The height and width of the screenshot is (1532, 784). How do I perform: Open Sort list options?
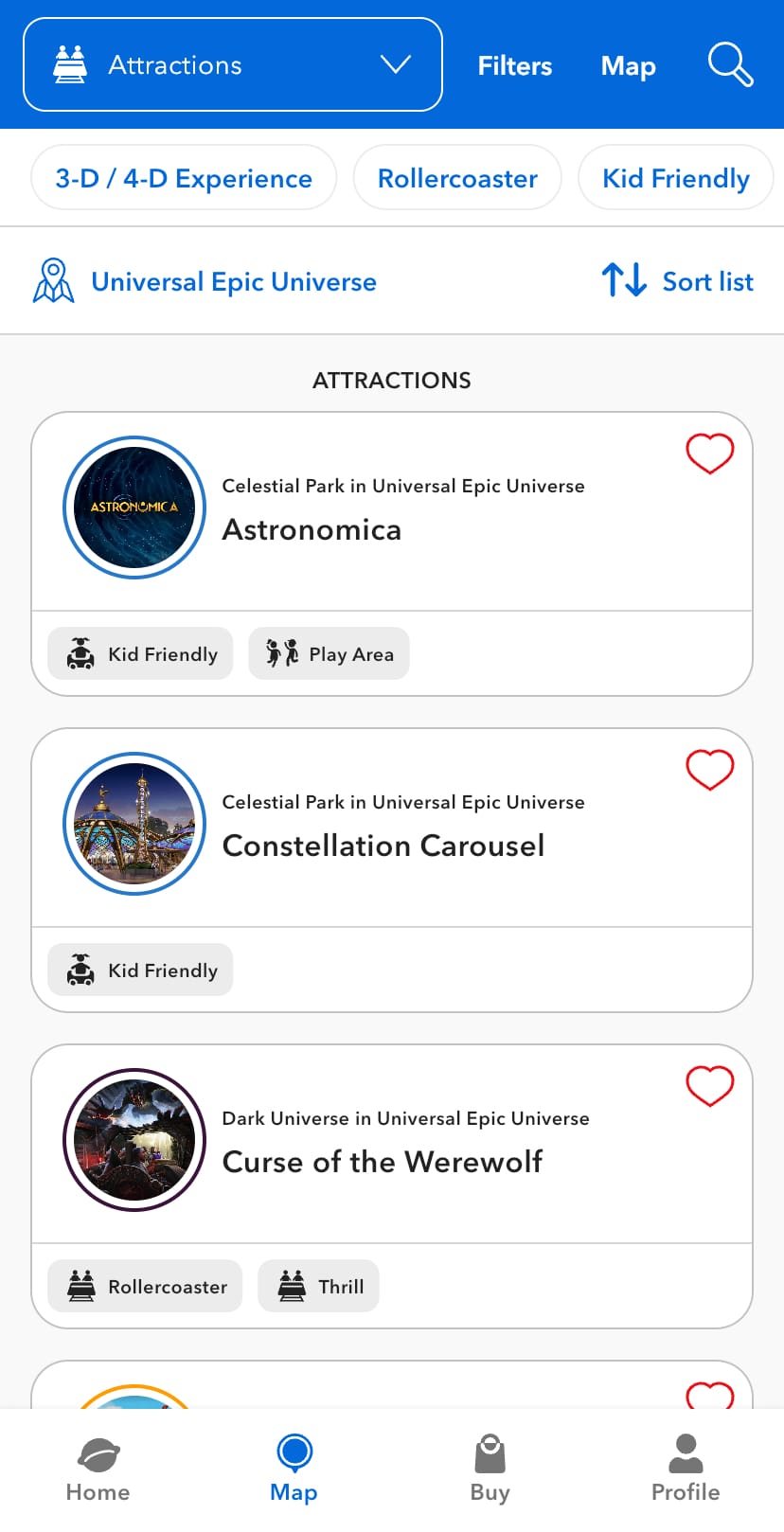pyautogui.click(x=678, y=281)
